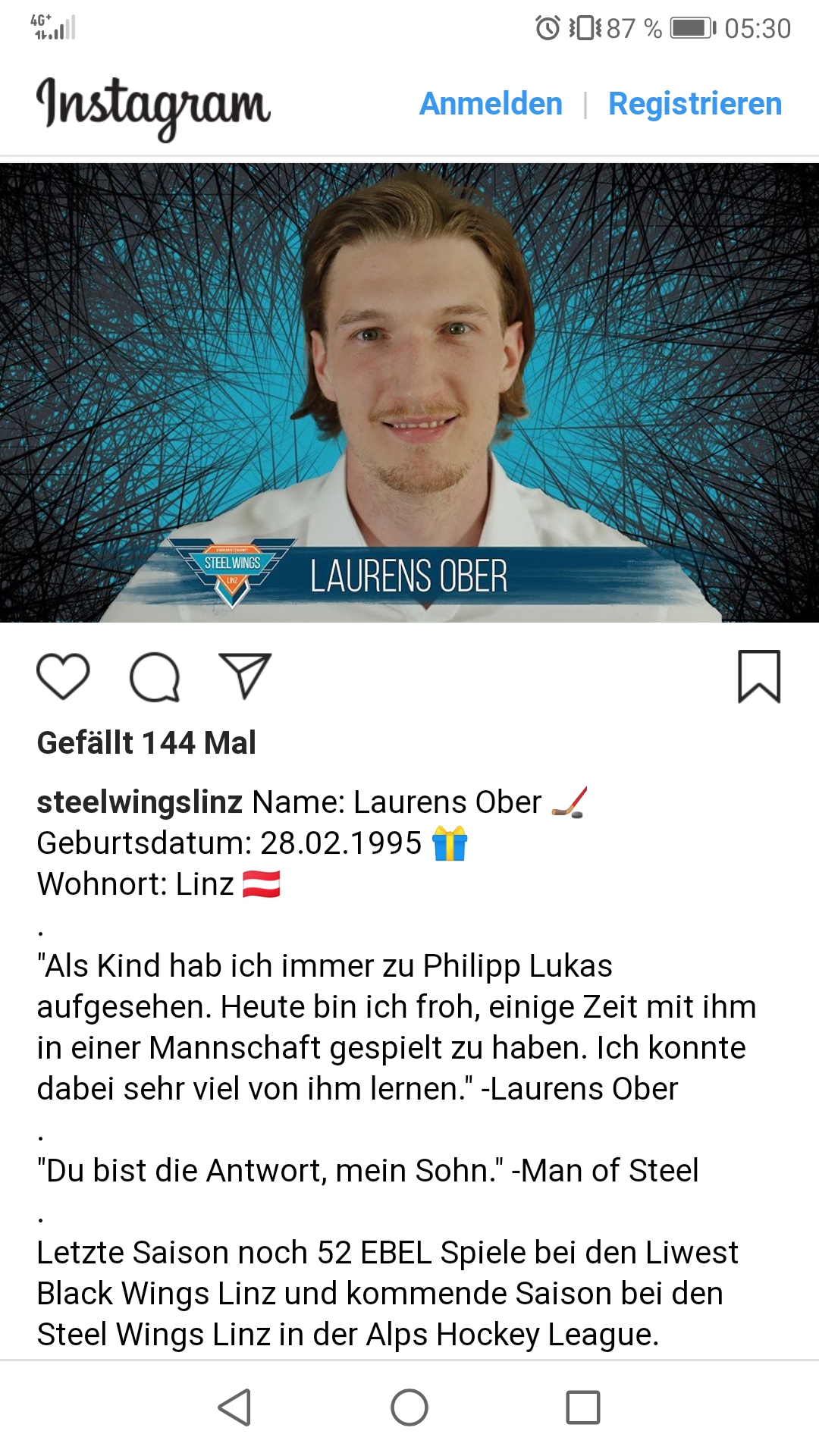Viewport: 819px width, 1456px height.
Task: Like the Laurens Ober post
Action: point(63,676)
